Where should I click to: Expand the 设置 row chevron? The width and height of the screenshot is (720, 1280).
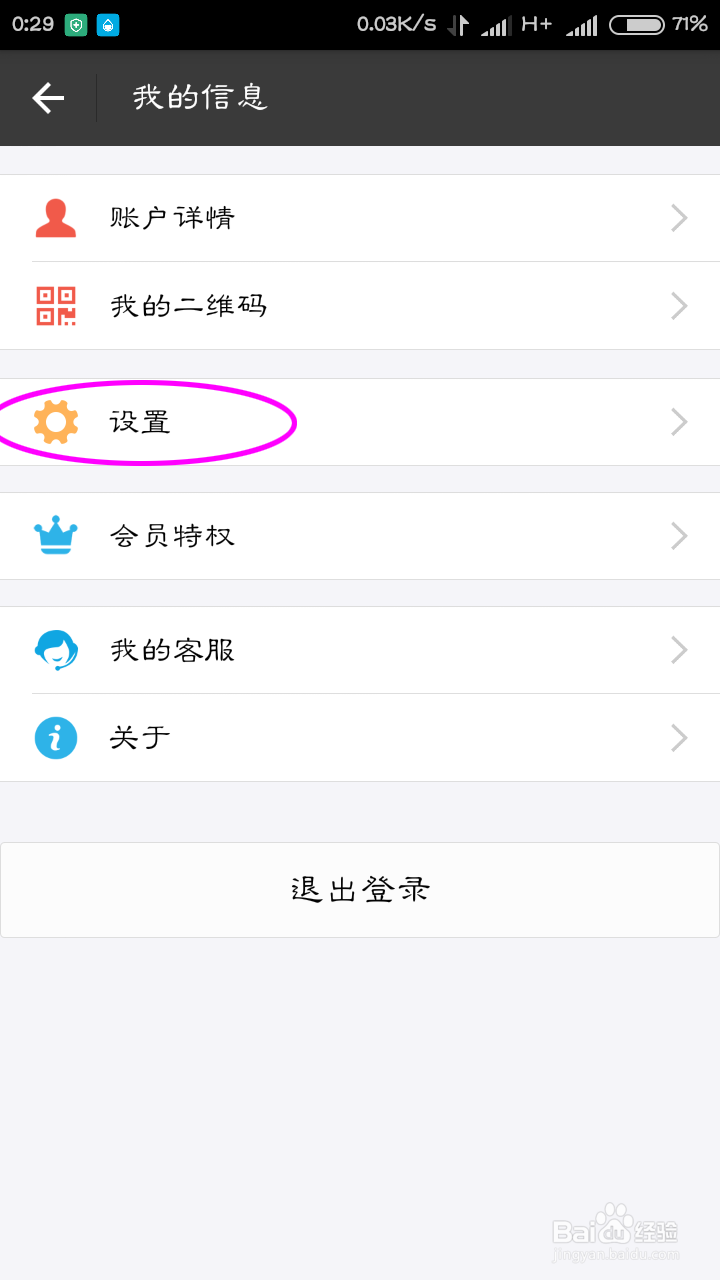pyautogui.click(x=678, y=422)
